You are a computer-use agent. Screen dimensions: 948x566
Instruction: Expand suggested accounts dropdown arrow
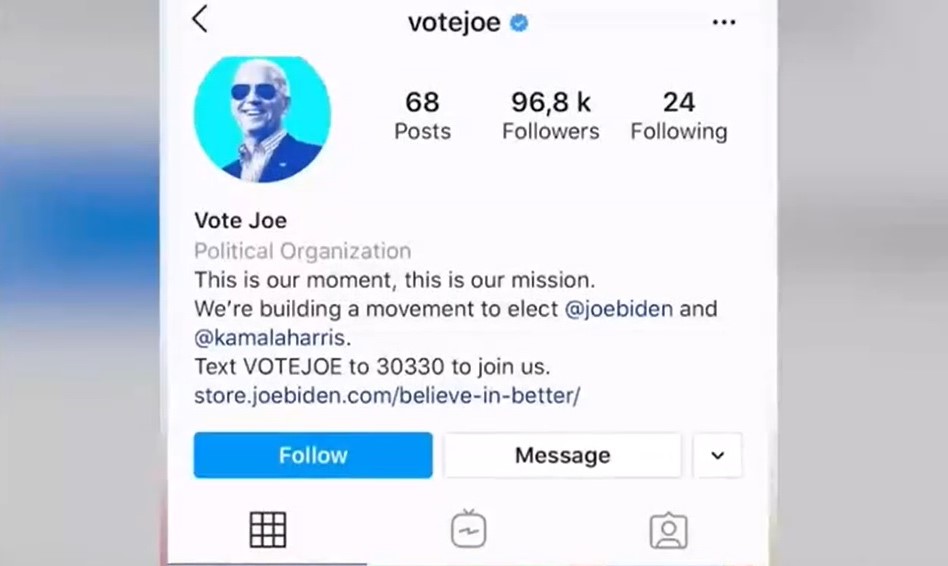click(x=717, y=455)
